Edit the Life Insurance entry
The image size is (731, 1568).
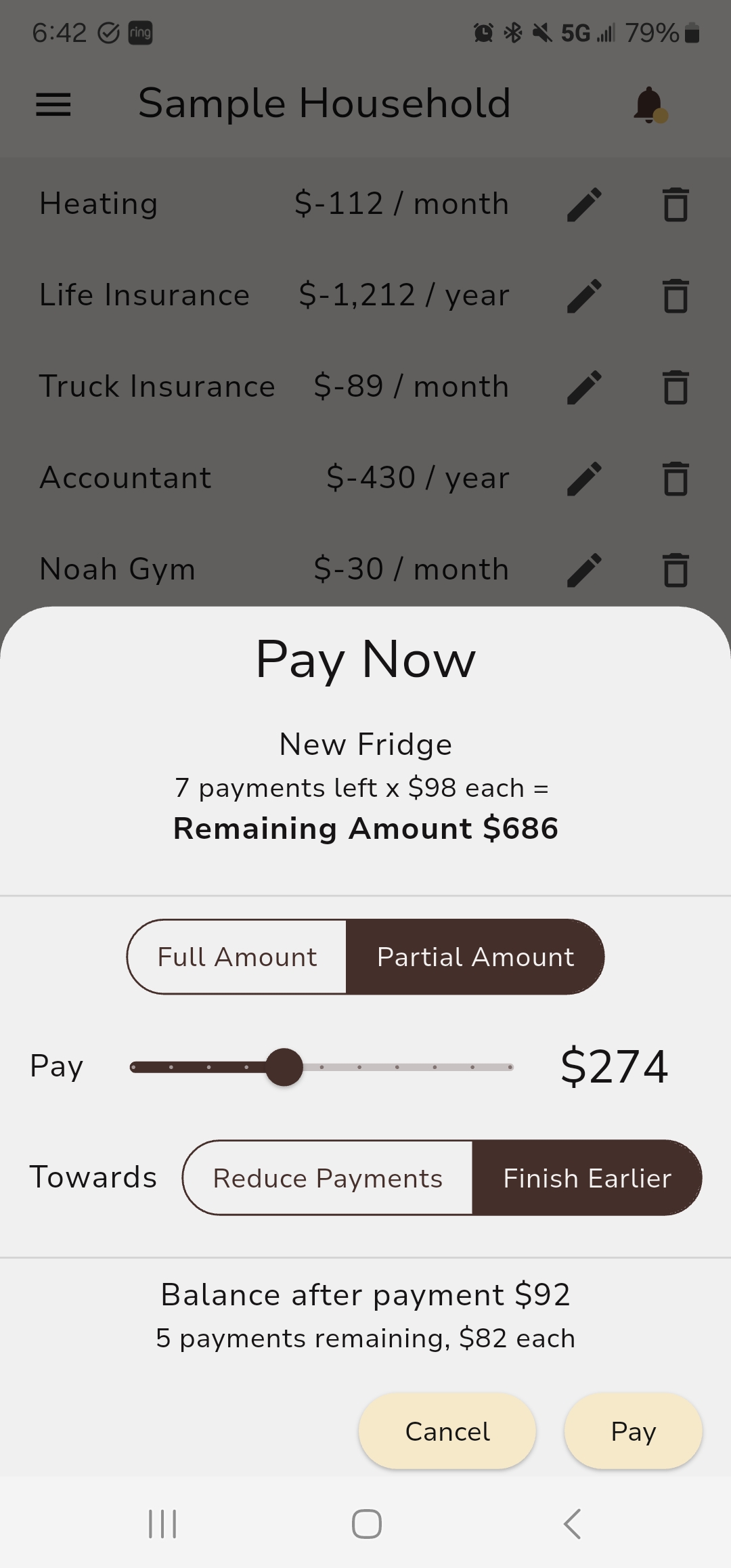583,295
